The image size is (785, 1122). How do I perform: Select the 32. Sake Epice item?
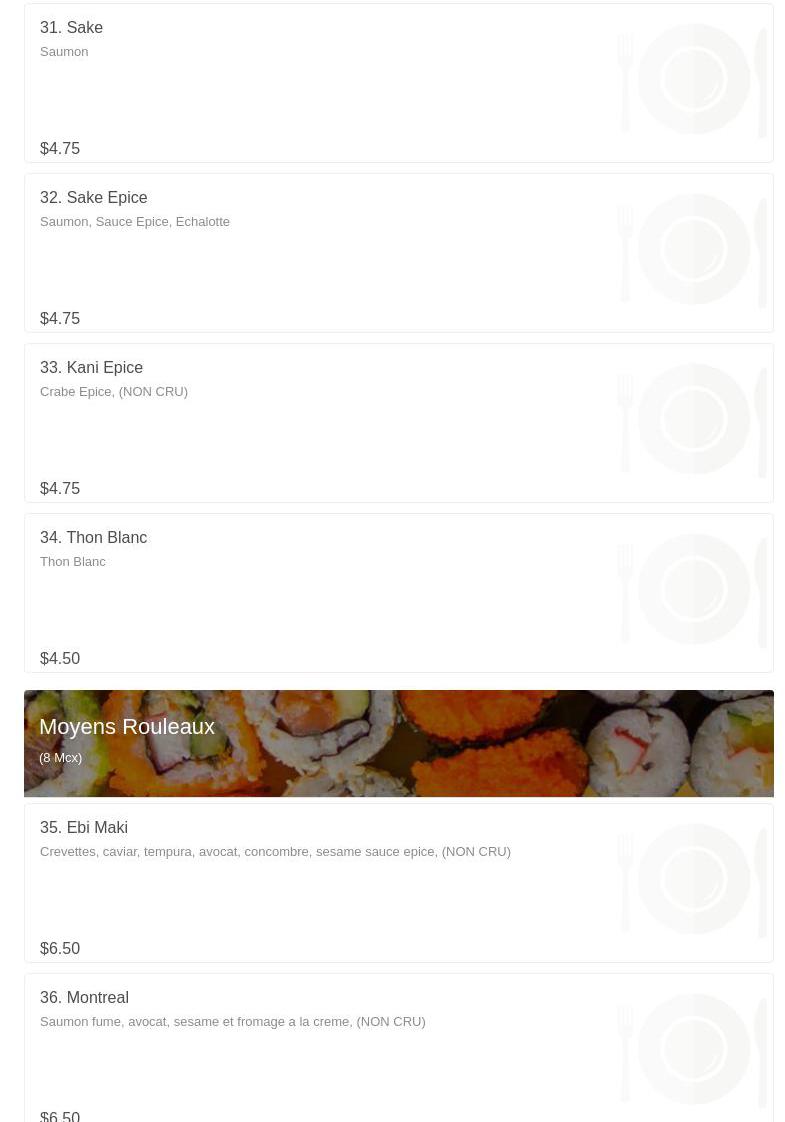coord(398,253)
